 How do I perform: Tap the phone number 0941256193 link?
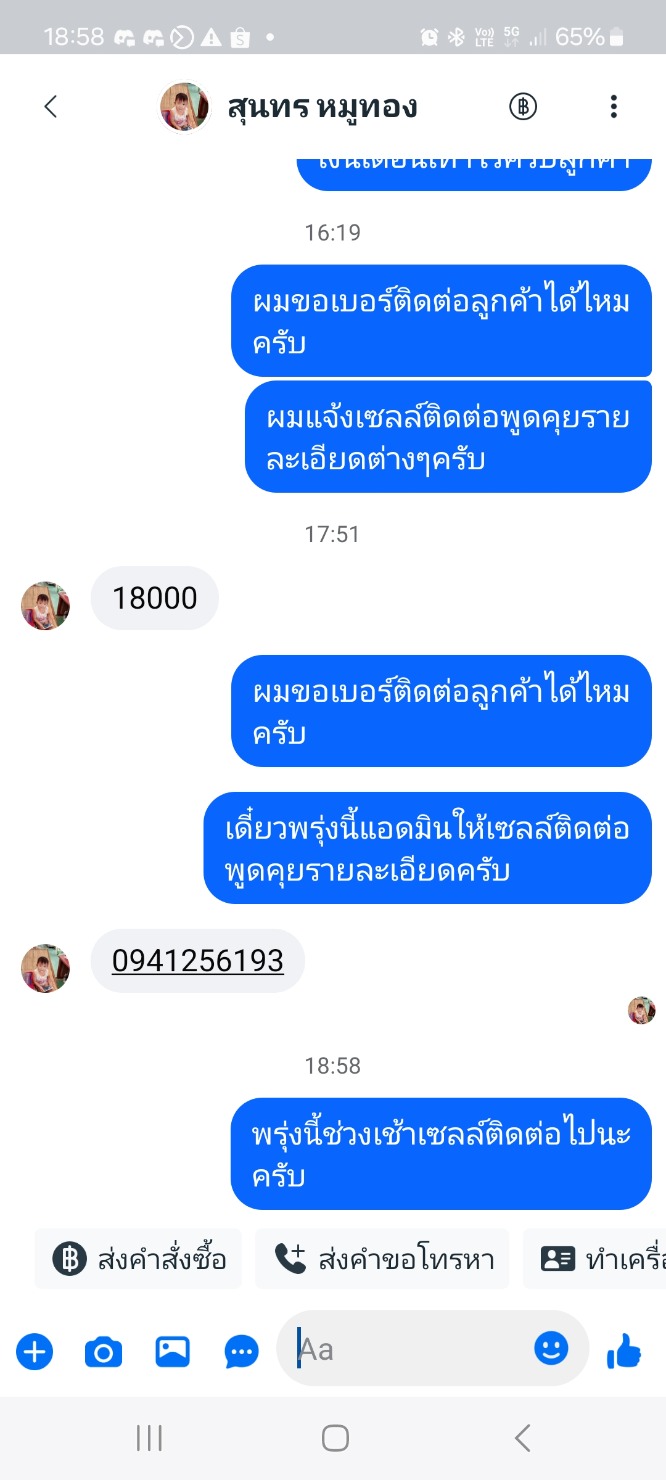[198, 961]
